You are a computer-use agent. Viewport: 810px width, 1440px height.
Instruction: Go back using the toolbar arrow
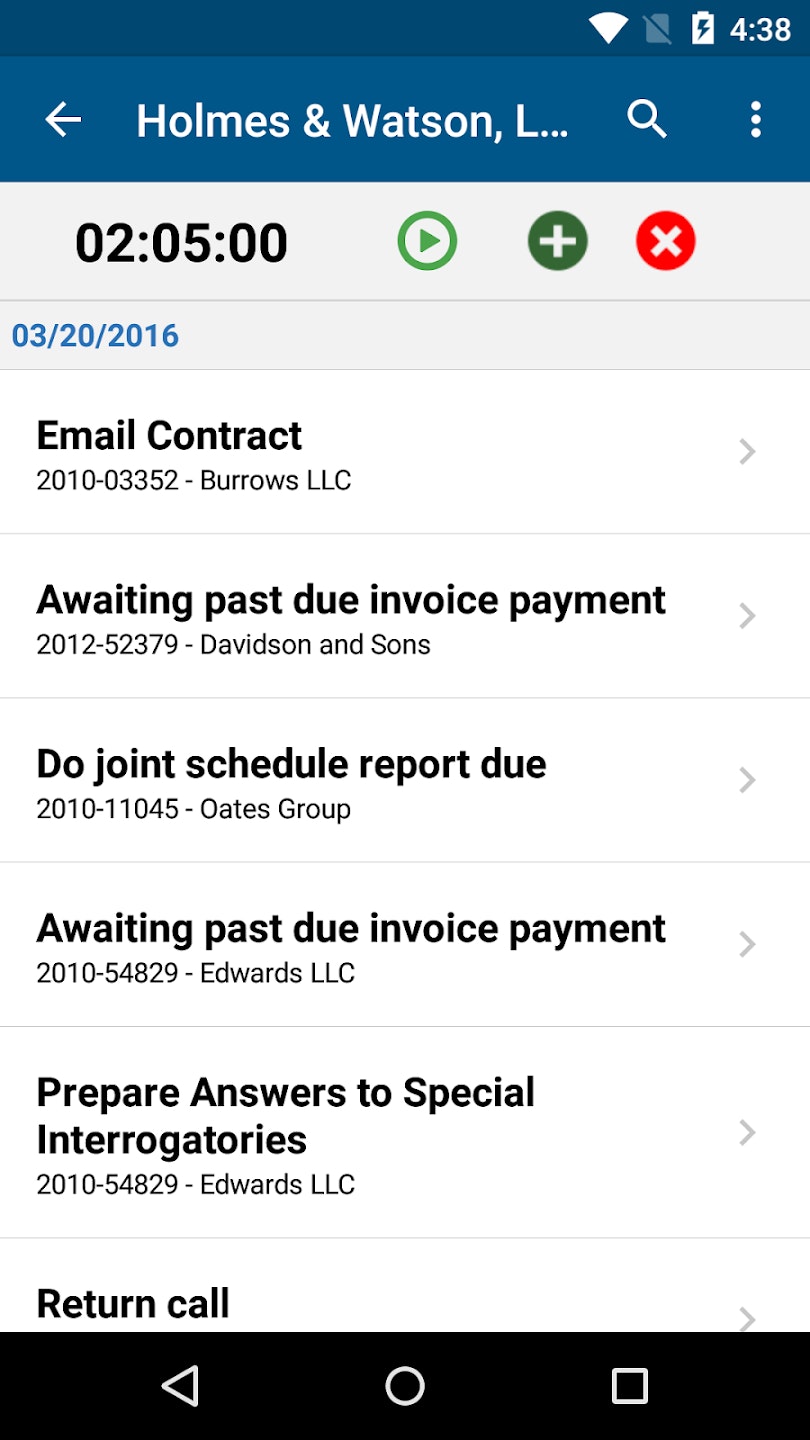pos(63,120)
